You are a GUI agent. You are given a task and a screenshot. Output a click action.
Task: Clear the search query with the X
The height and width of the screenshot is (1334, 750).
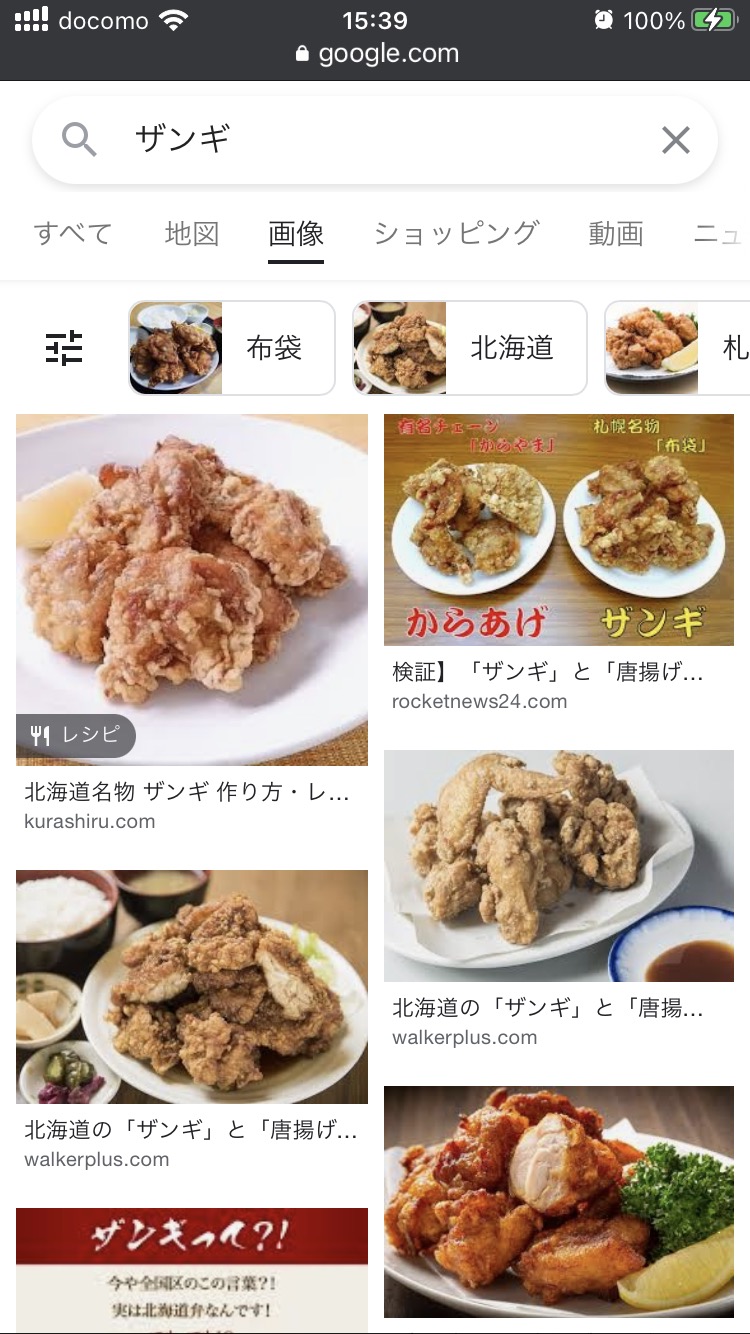click(676, 140)
